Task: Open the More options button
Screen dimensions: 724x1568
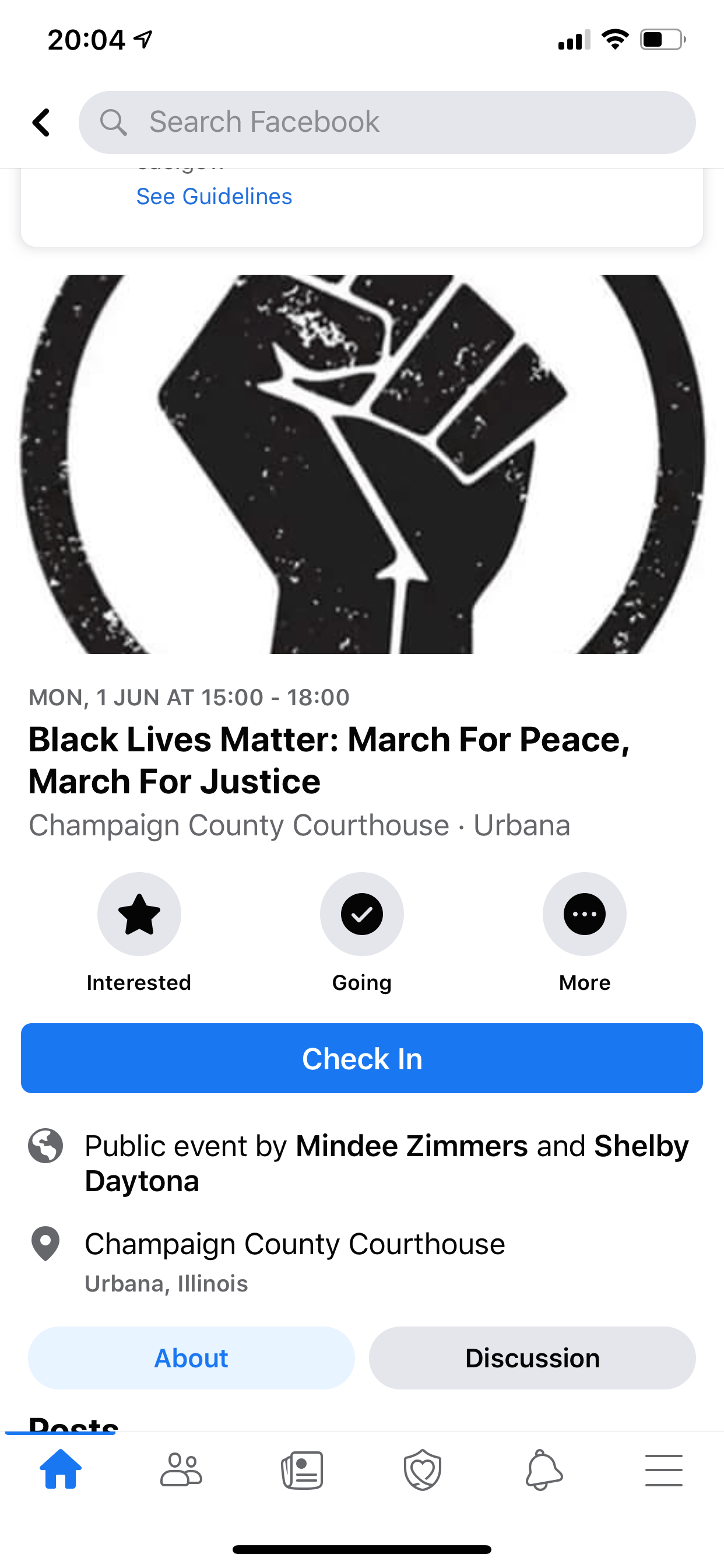Action: tap(584, 914)
